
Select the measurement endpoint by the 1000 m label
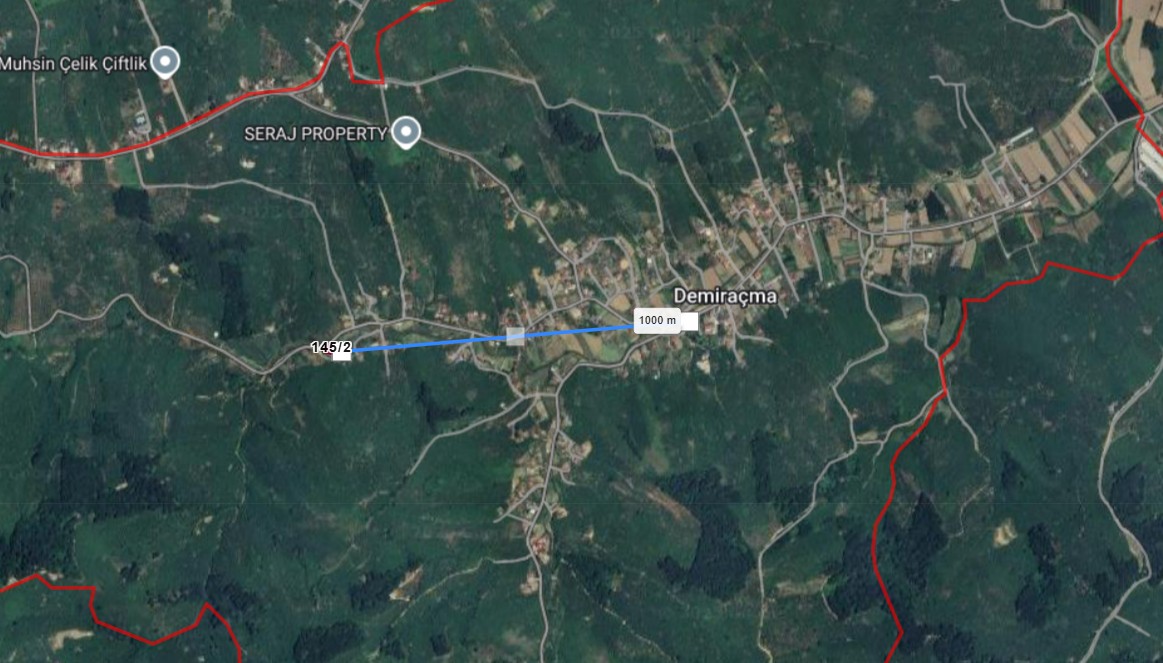pyautogui.click(x=689, y=321)
